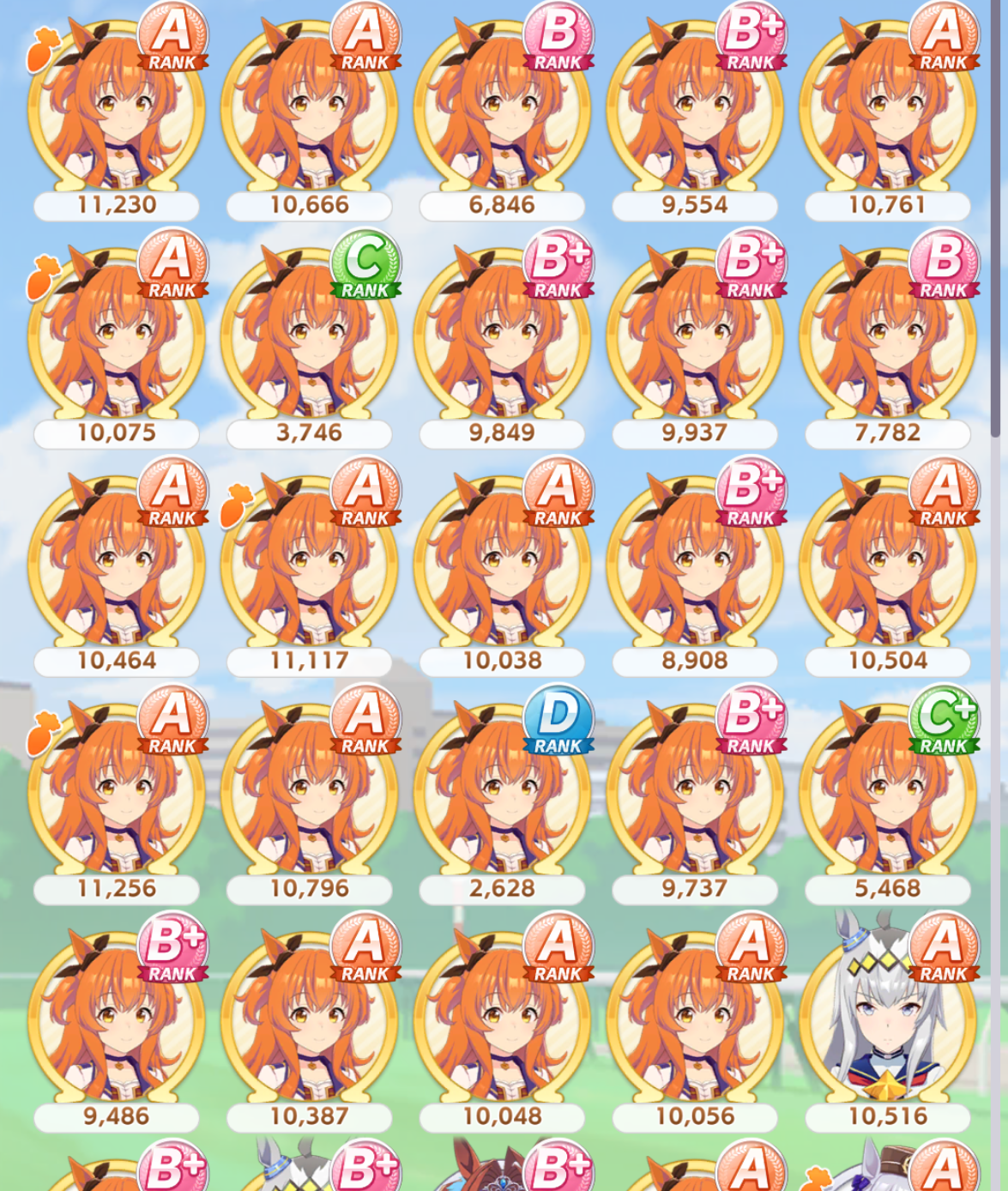
Task: Open the silver-haired character scored 10,516
Action: tap(888, 1021)
